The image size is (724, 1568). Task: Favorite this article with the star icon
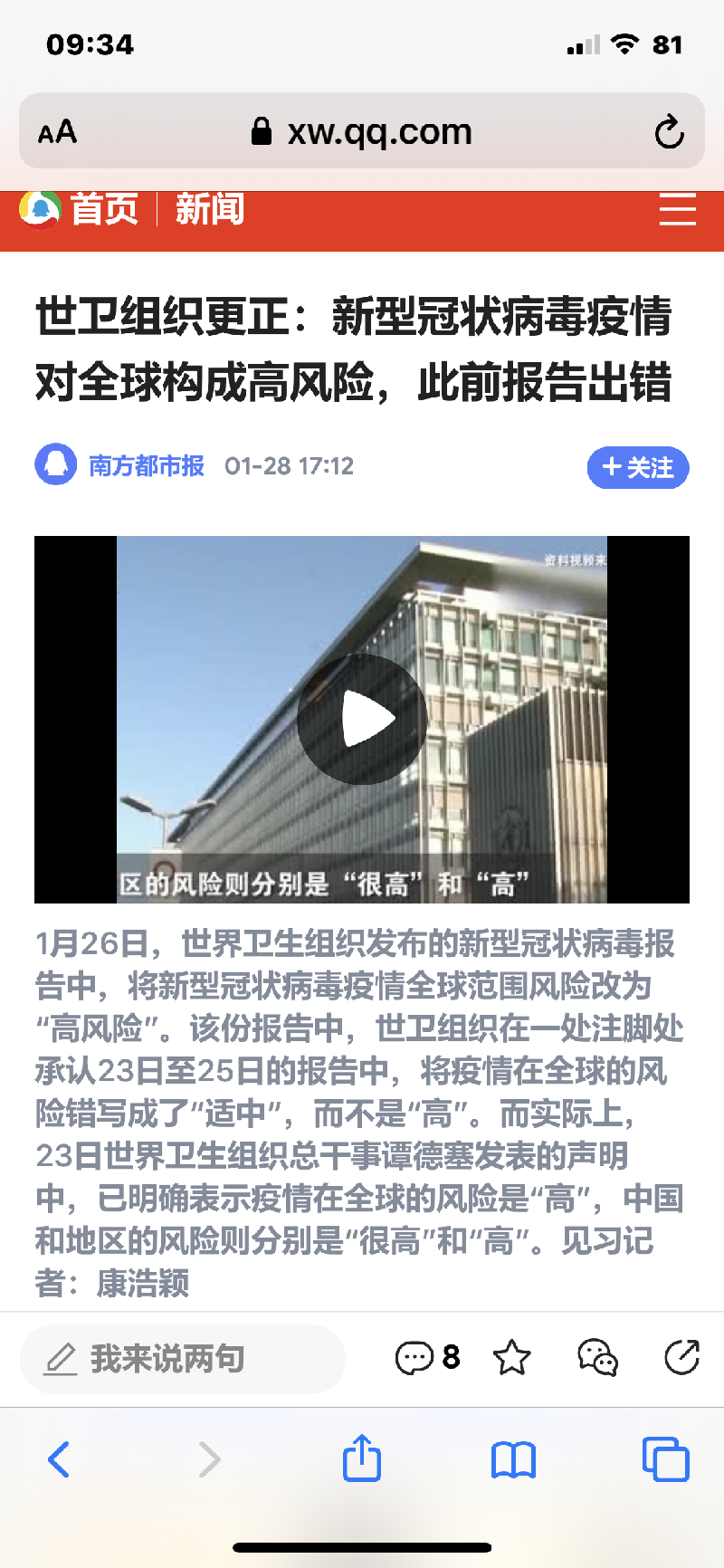[x=511, y=1357]
